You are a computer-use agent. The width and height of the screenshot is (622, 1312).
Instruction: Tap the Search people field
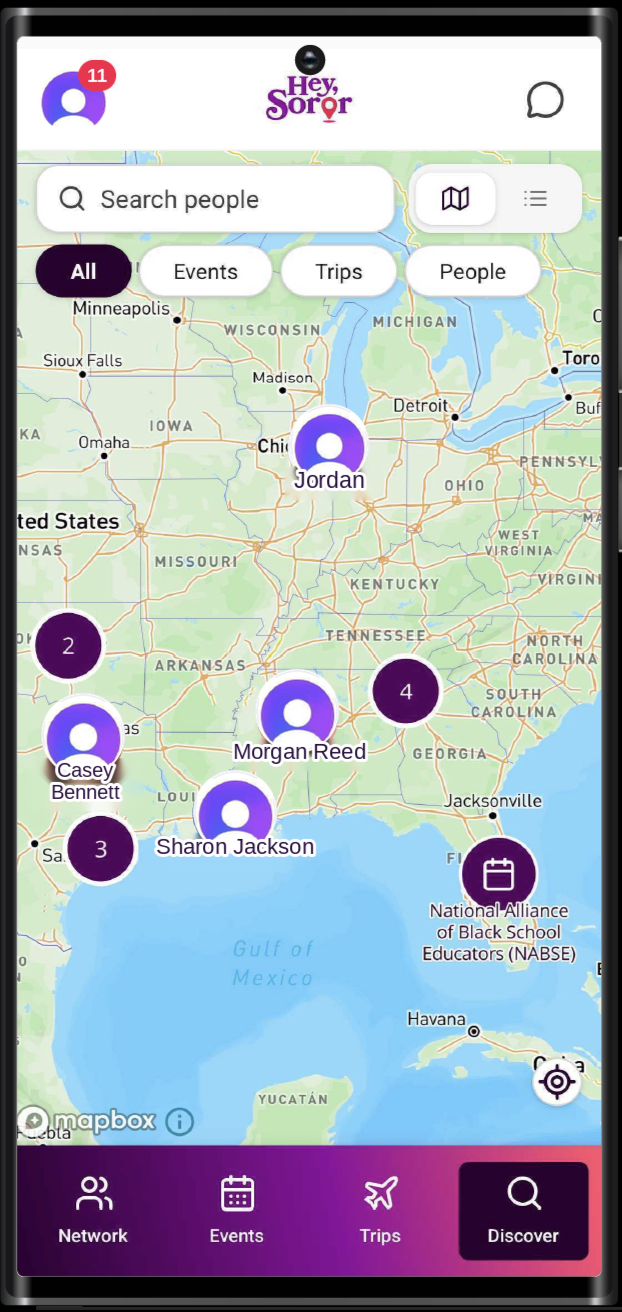tap(215, 199)
